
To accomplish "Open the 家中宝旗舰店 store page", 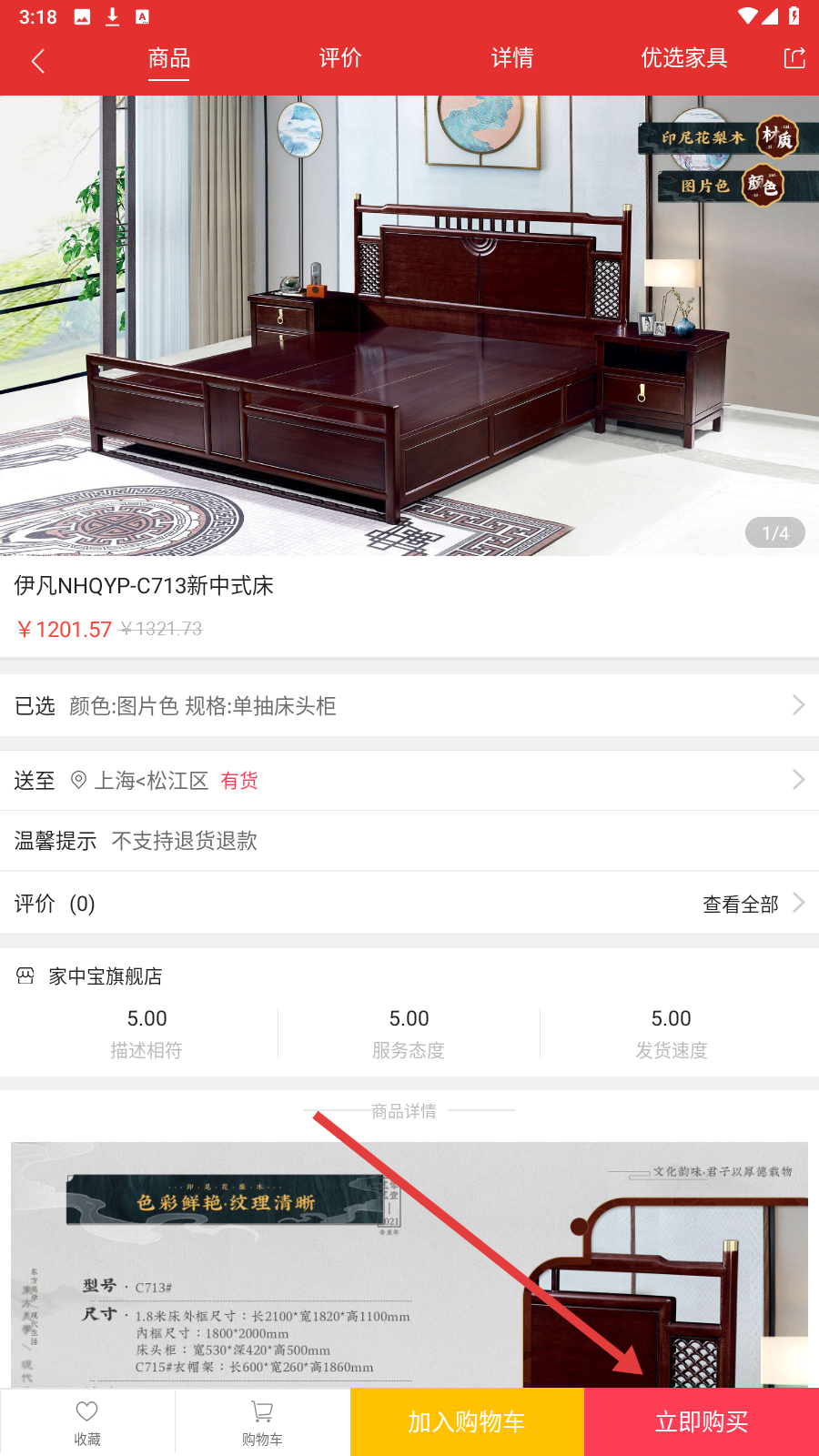I will [x=105, y=976].
